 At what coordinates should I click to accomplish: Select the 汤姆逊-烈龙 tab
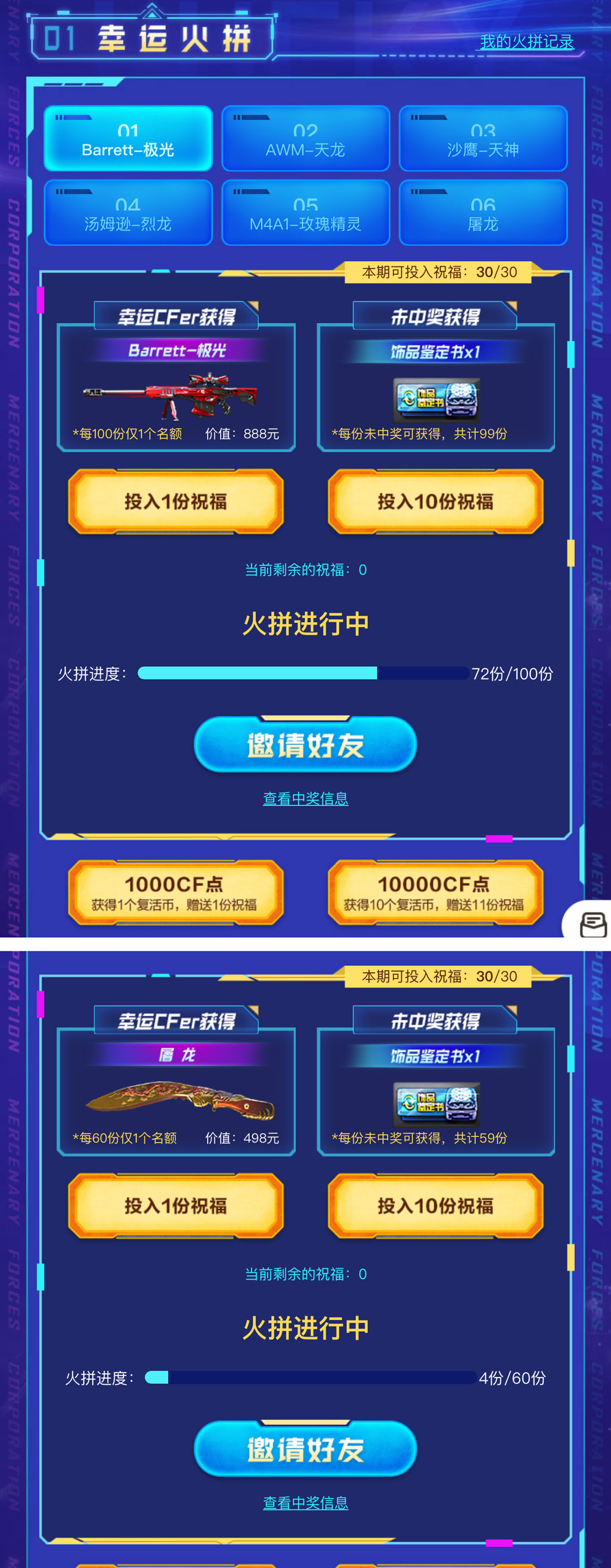click(x=128, y=212)
